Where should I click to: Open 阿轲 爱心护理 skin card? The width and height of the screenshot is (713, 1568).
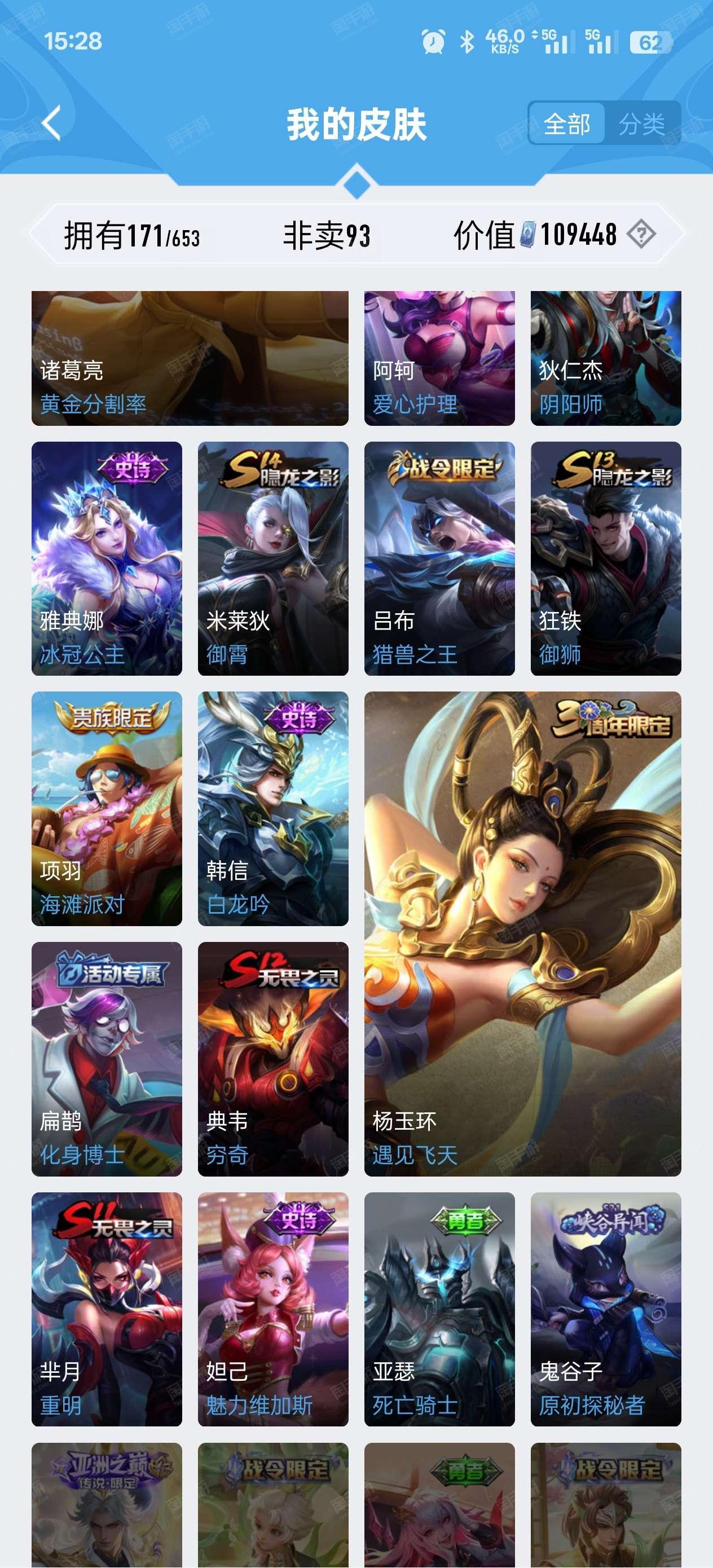pos(439,358)
